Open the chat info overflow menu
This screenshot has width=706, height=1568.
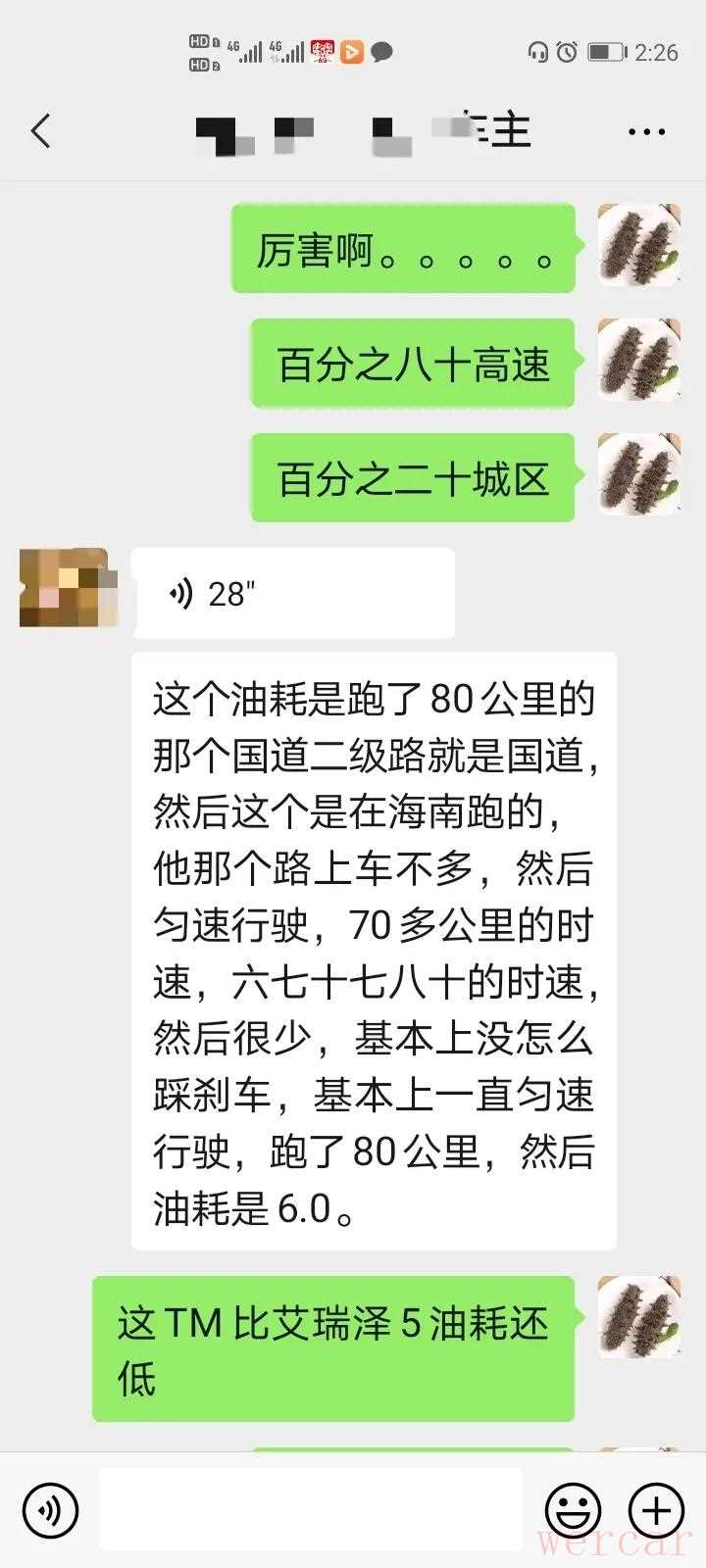(x=646, y=131)
